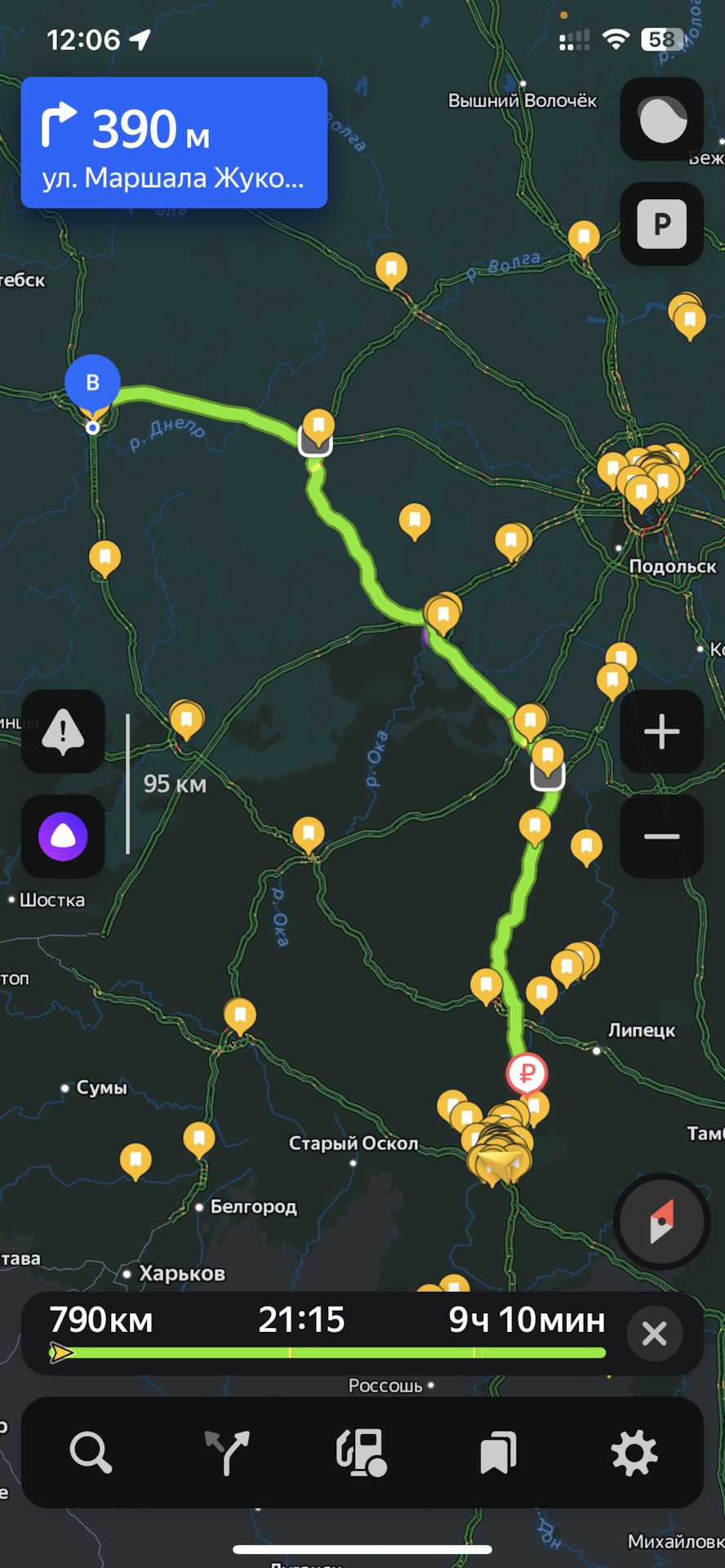Open the route summary panel showing 790 км
This screenshot has height=1568, width=725.
coord(327,1330)
